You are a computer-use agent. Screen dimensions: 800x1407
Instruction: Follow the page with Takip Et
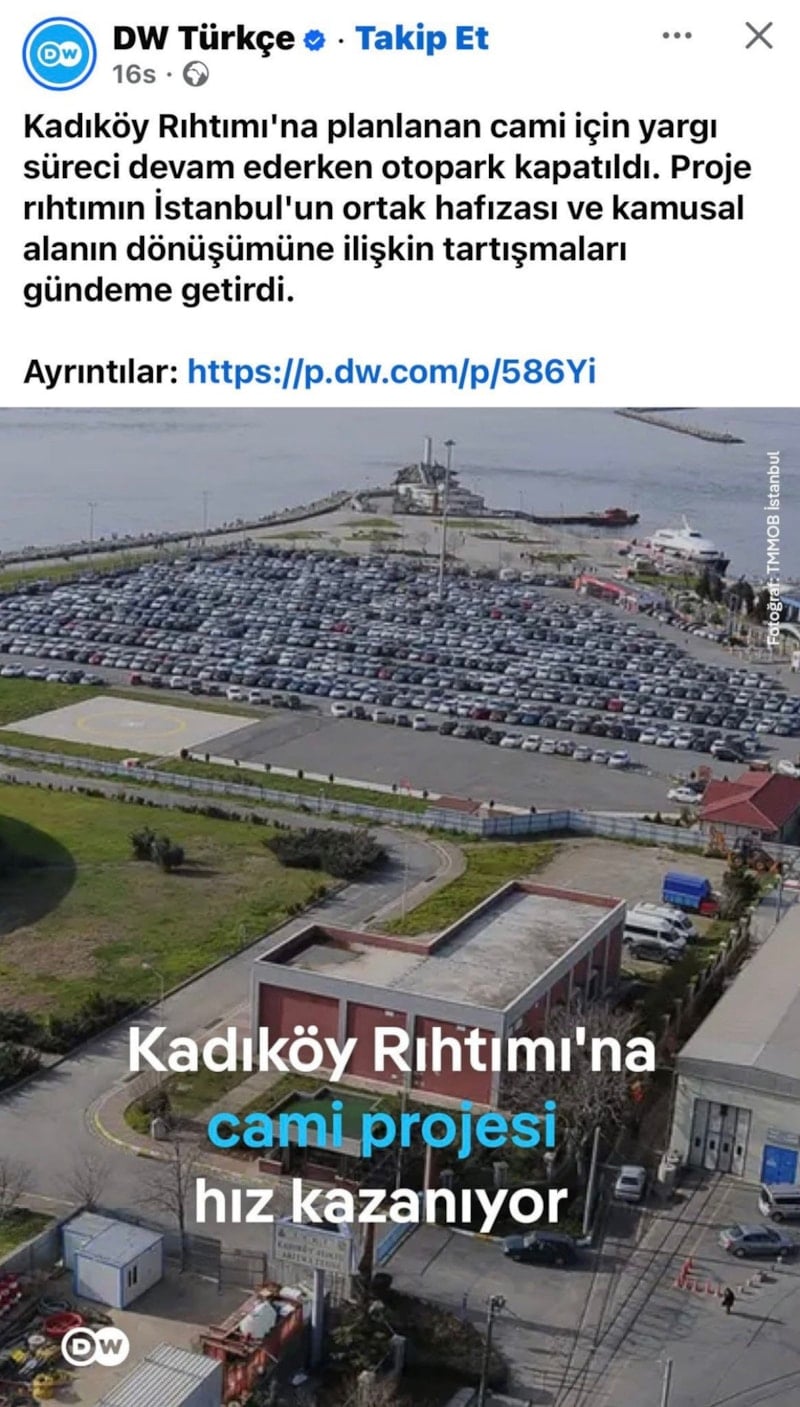(422, 39)
